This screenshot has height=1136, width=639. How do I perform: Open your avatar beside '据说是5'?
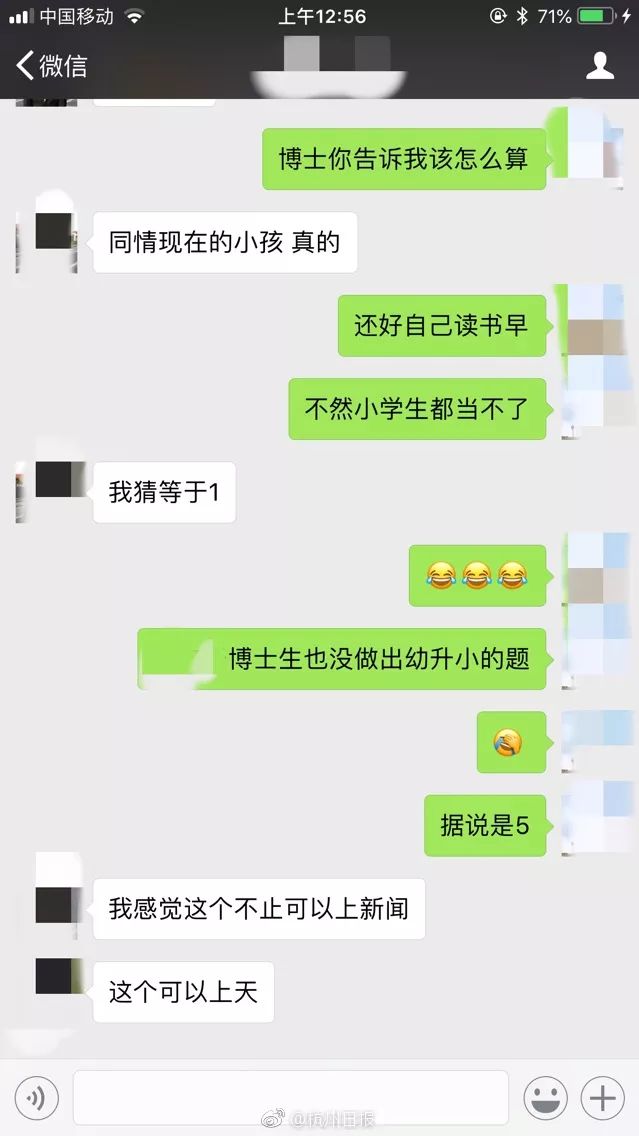click(x=597, y=818)
